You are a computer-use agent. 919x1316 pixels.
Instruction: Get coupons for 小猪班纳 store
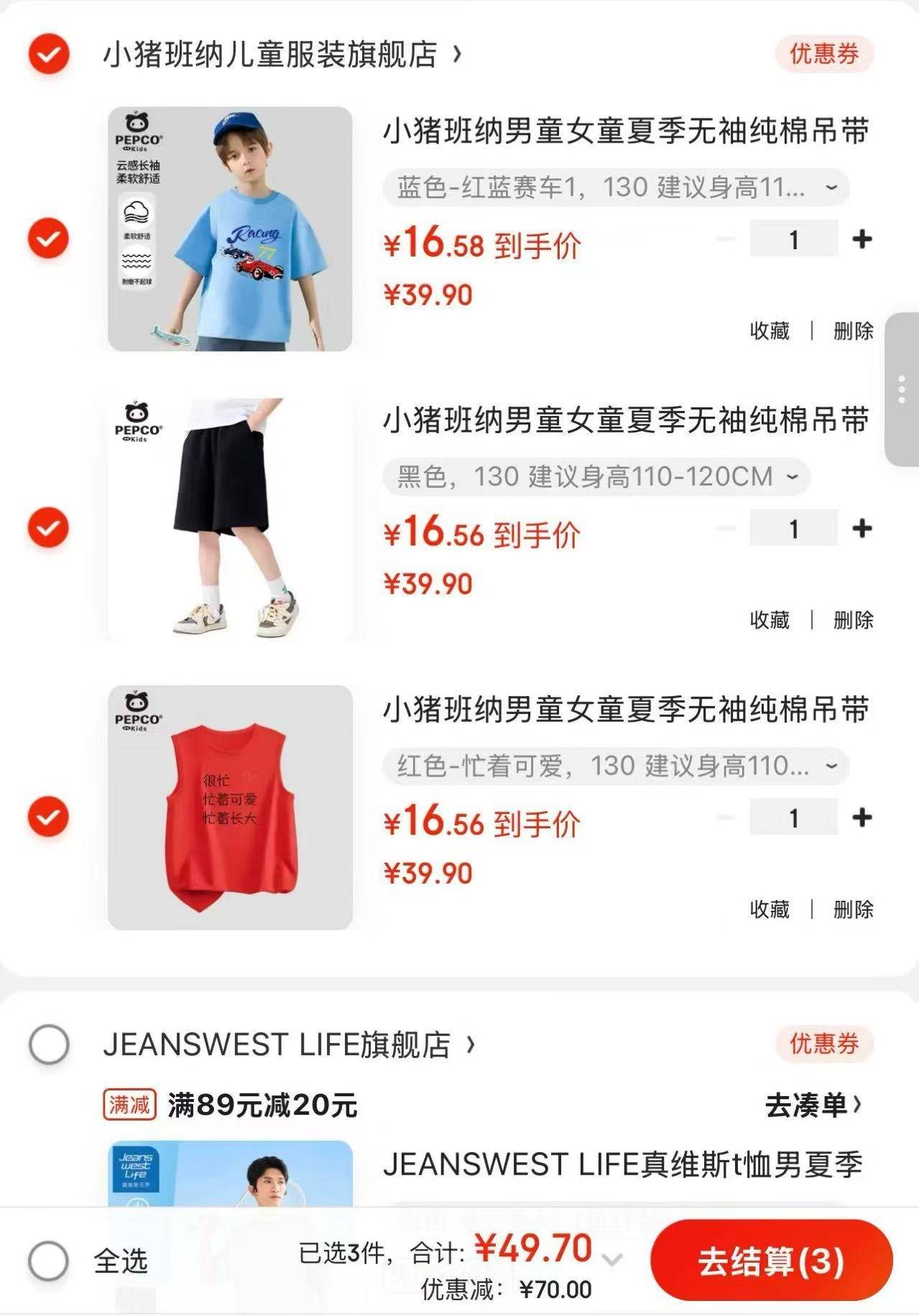click(823, 54)
